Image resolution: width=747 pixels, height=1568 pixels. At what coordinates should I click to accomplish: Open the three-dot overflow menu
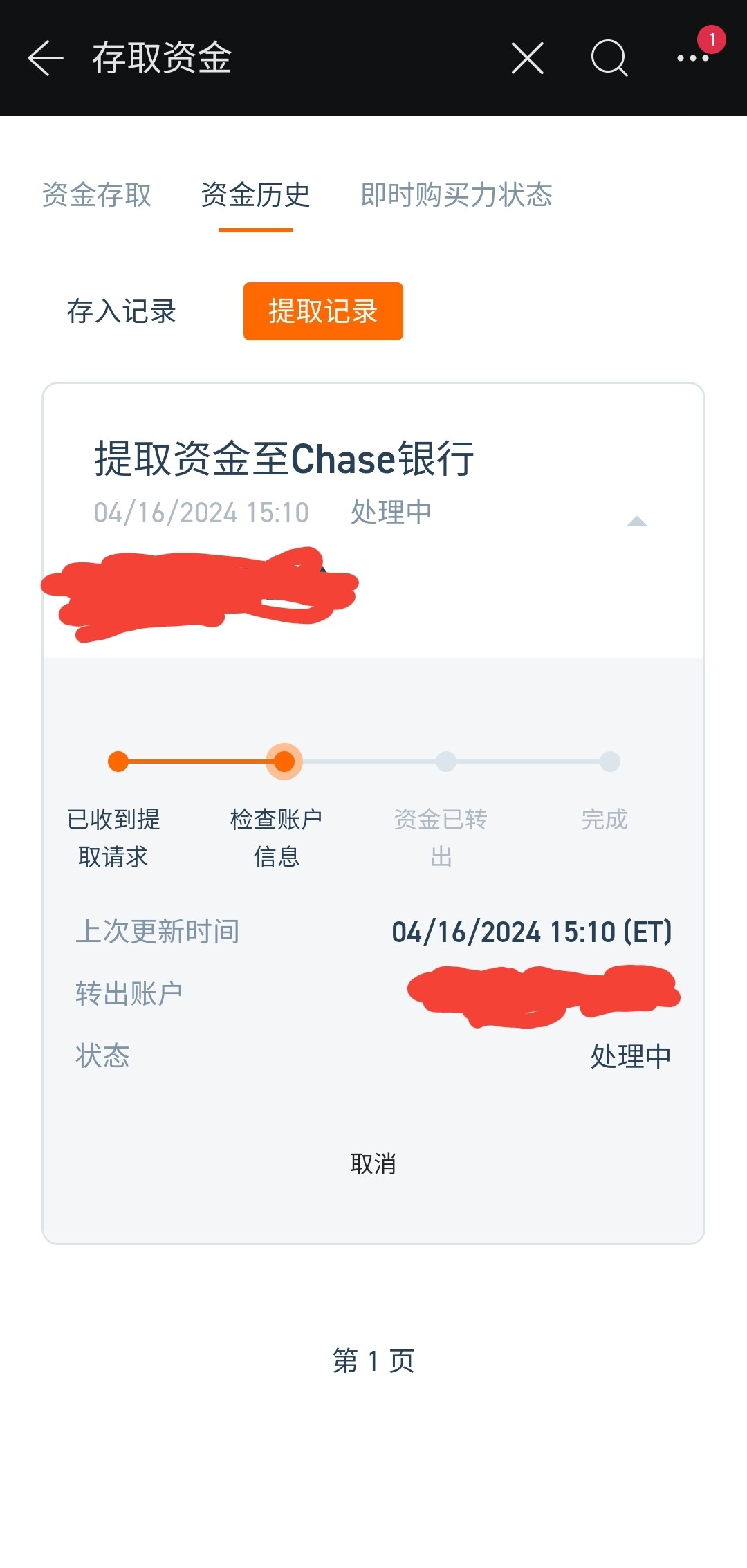click(693, 58)
